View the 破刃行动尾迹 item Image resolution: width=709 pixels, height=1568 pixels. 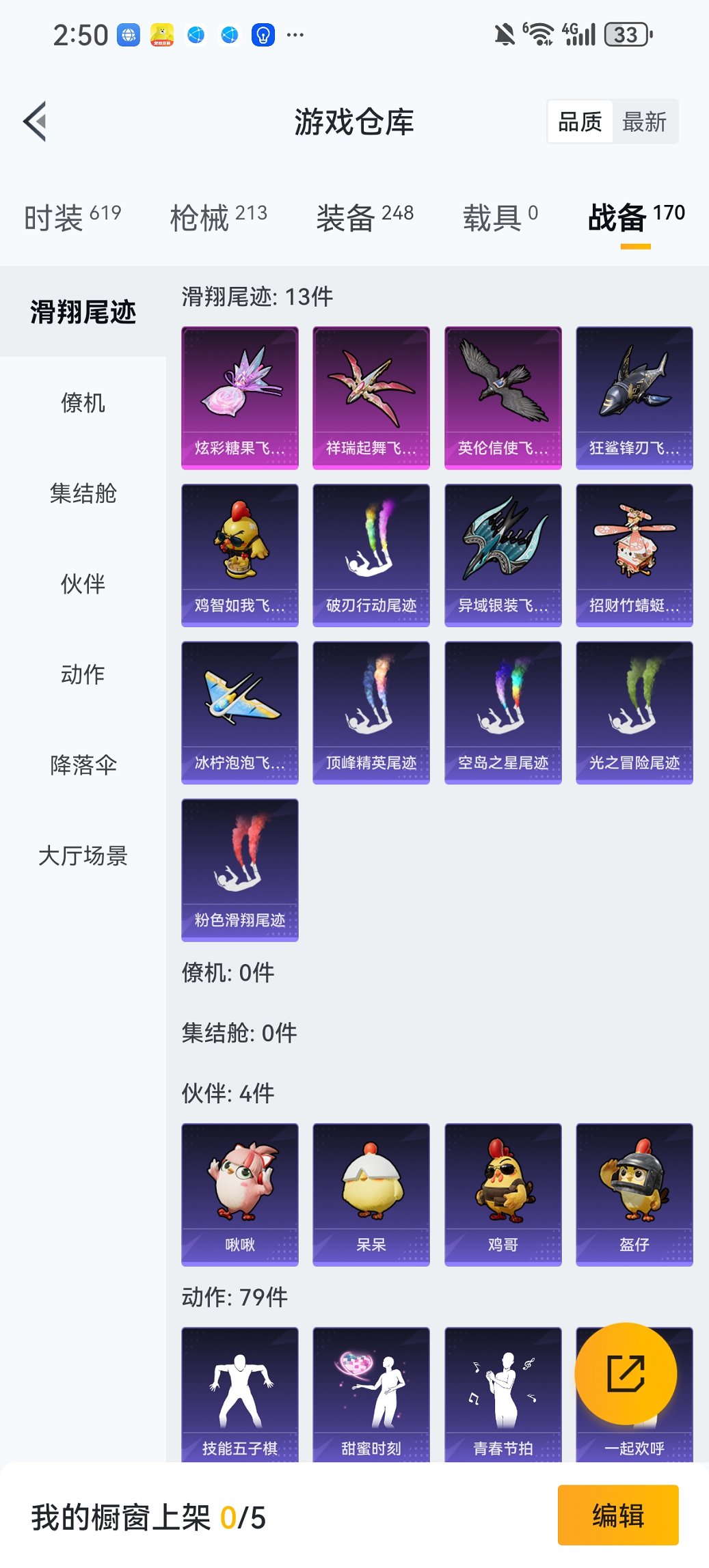[x=371, y=555]
